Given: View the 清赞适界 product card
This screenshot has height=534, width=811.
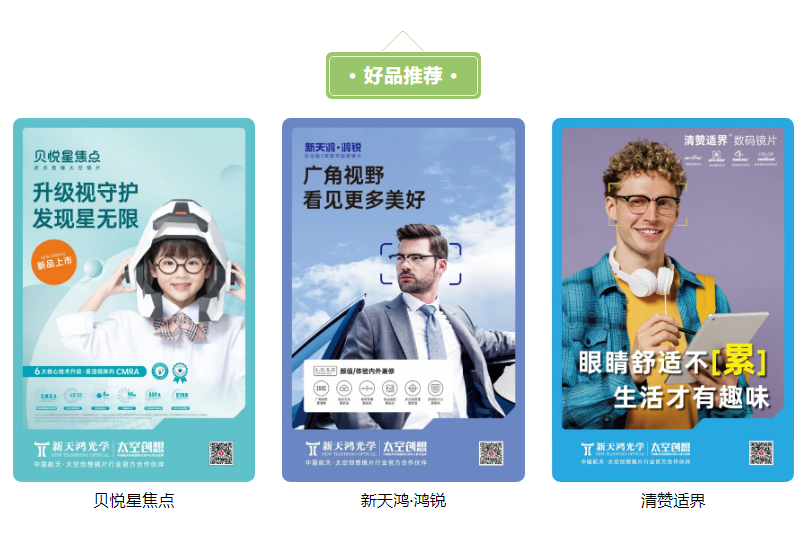Looking at the screenshot, I should (672, 300).
